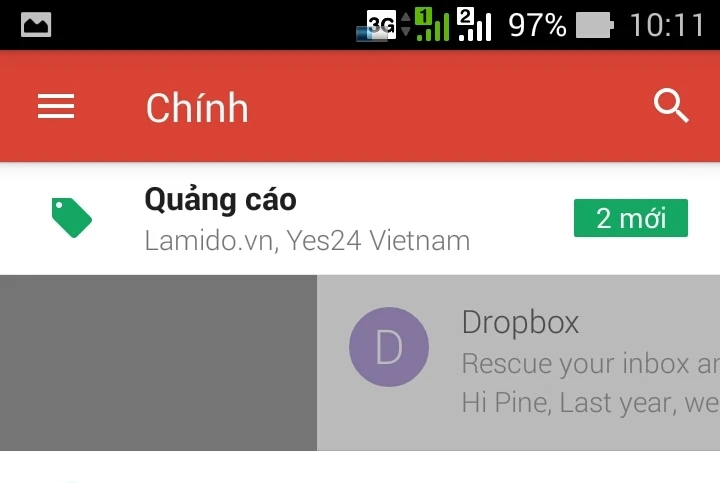Search emails with the magnifier icon
The width and height of the screenshot is (720, 483).
pyautogui.click(x=671, y=105)
